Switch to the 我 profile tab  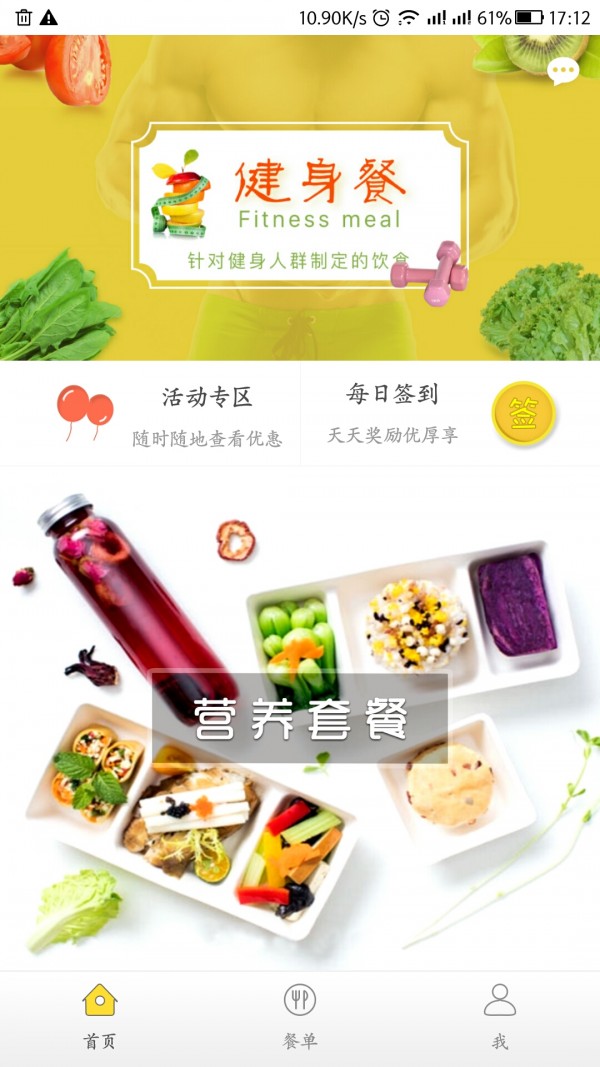[x=499, y=1016]
